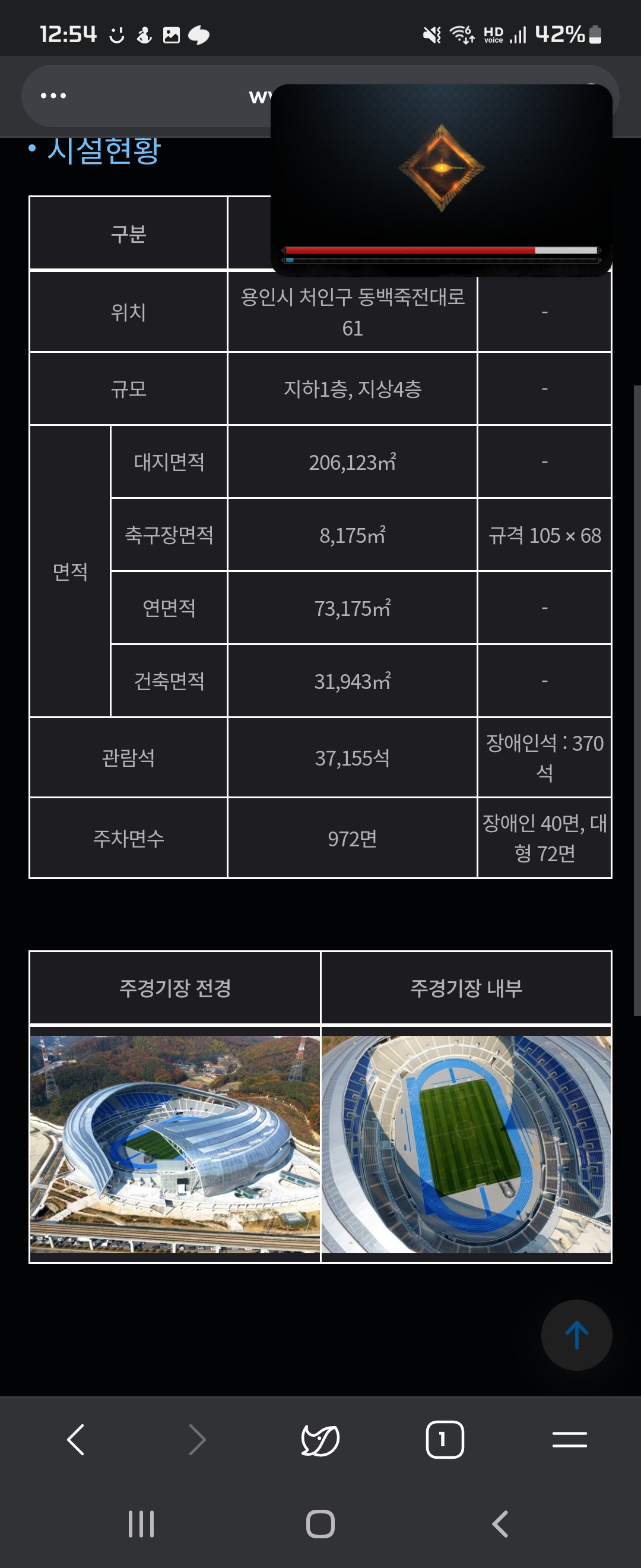641x1568 pixels.
Task: Open the more options ellipsis in address bar
Action: click(x=52, y=95)
